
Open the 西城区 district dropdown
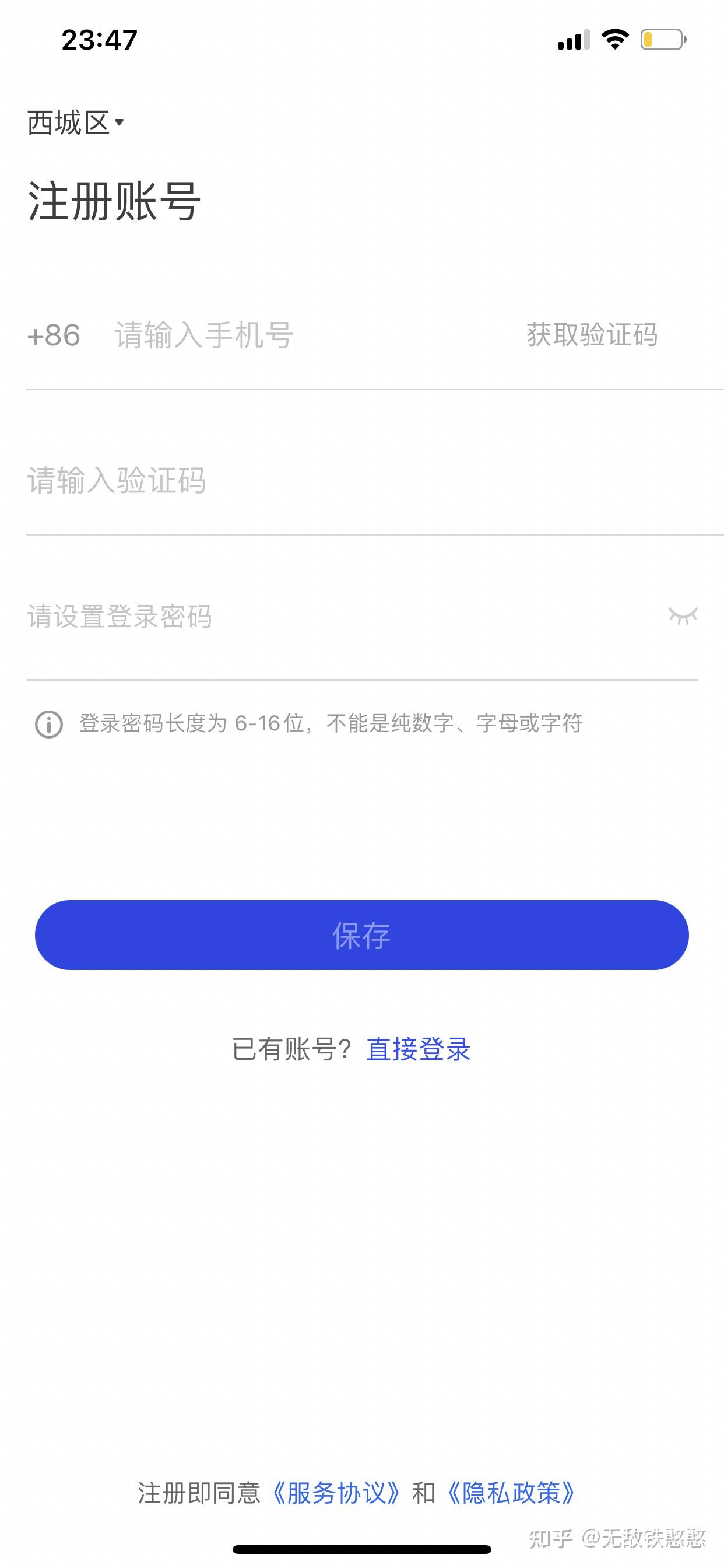tap(75, 123)
